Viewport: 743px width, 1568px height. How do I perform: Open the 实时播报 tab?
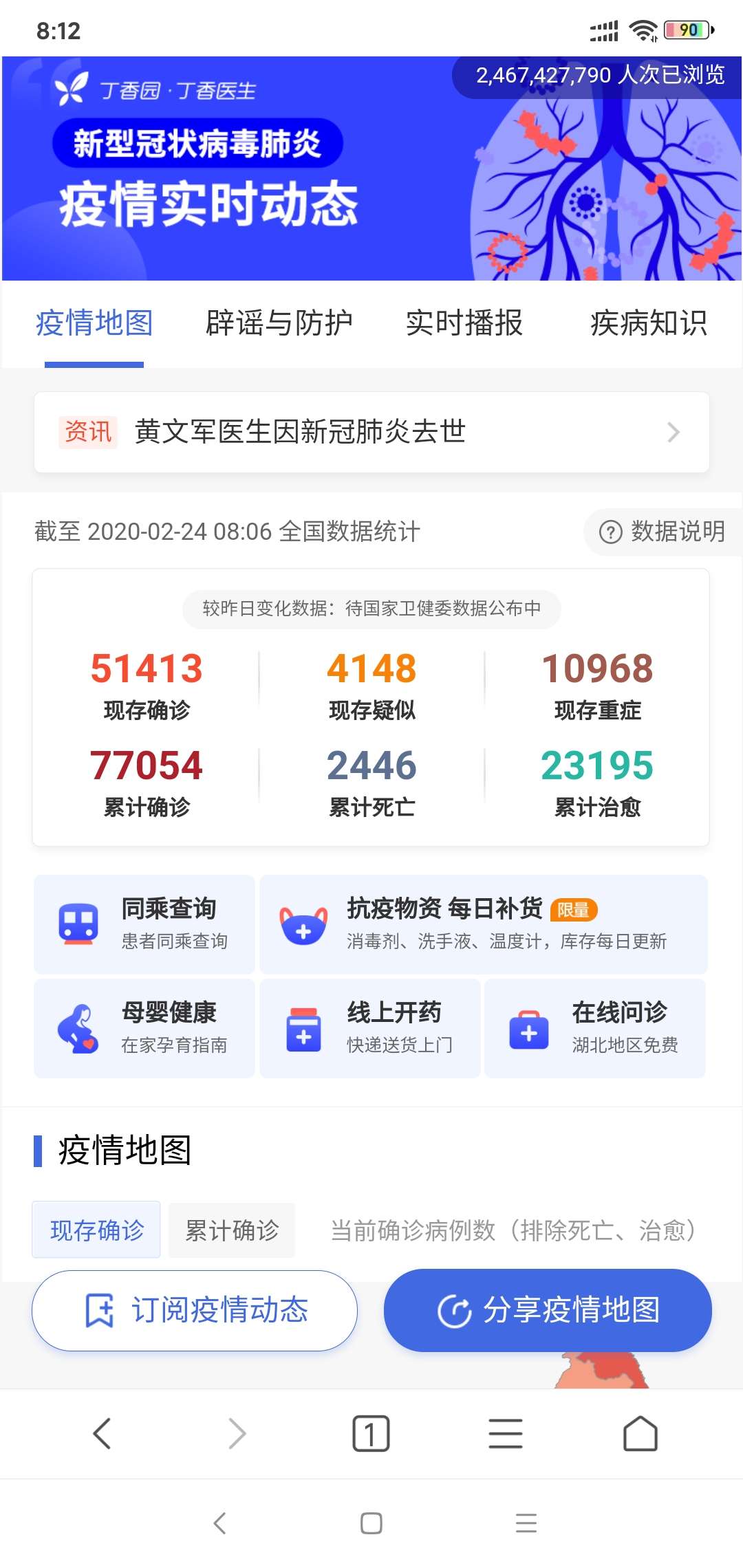(464, 322)
